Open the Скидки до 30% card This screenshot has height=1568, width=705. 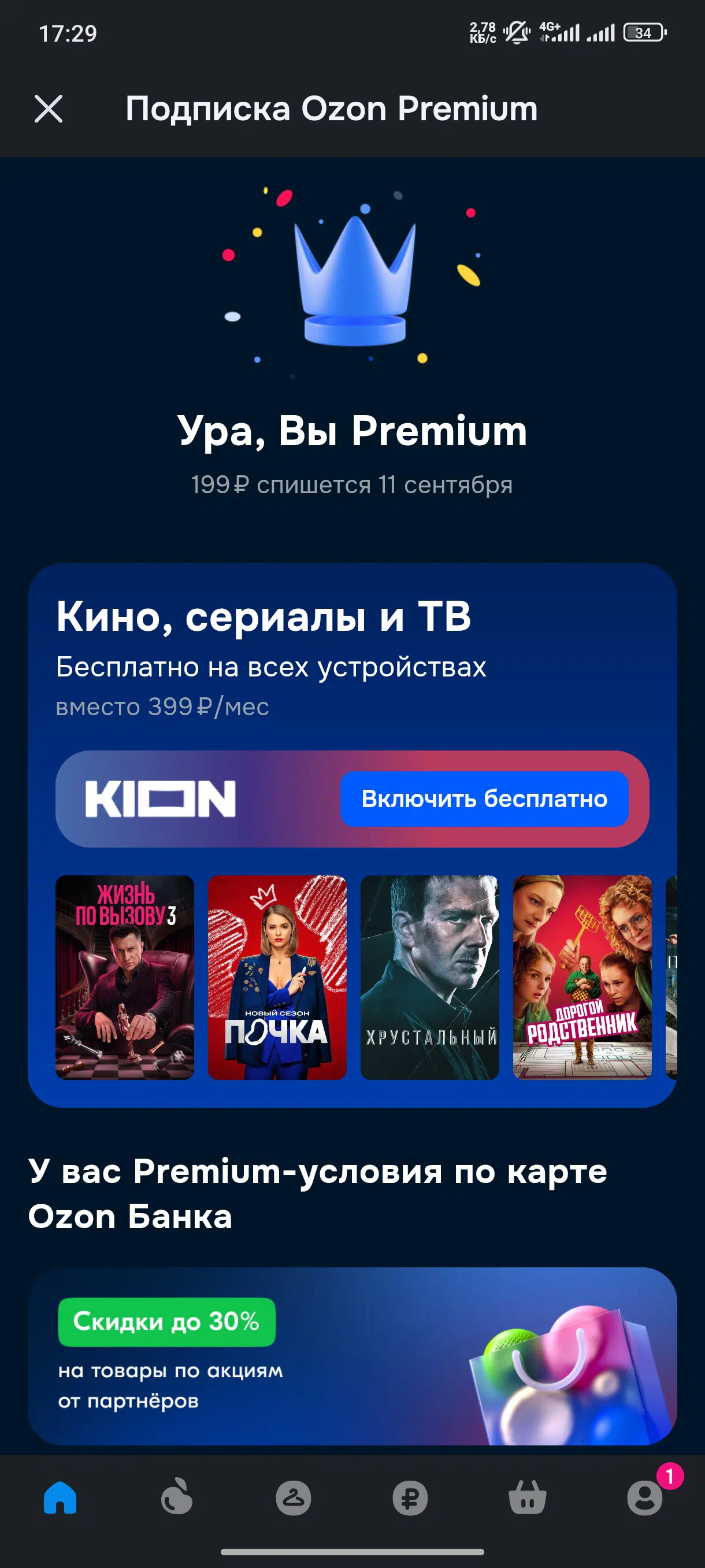point(352,1356)
